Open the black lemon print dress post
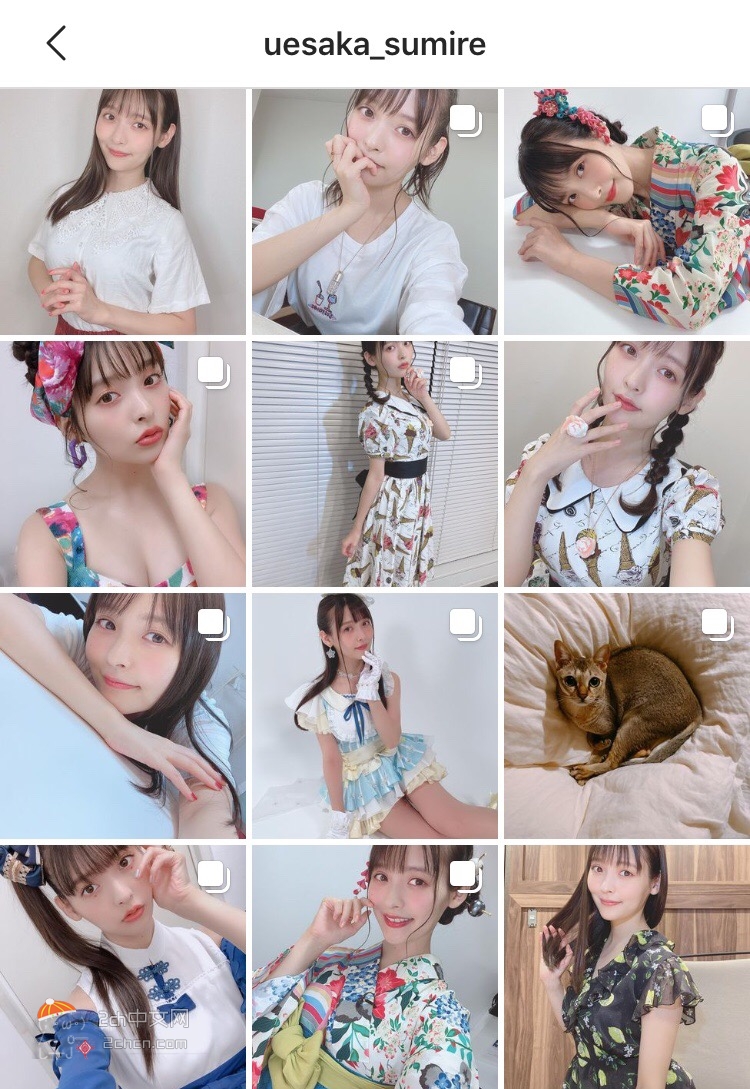This screenshot has height=1089, width=750. click(x=626, y=965)
